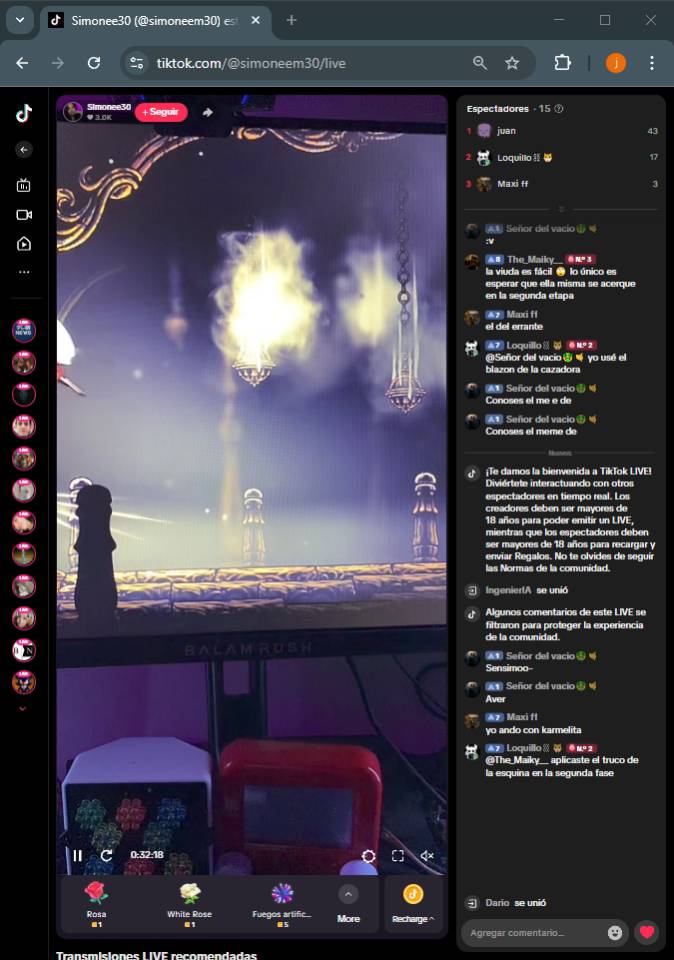Follow Simonee30 with the Seguir button
Viewport: 674px width, 960px height.
(x=161, y=112)
